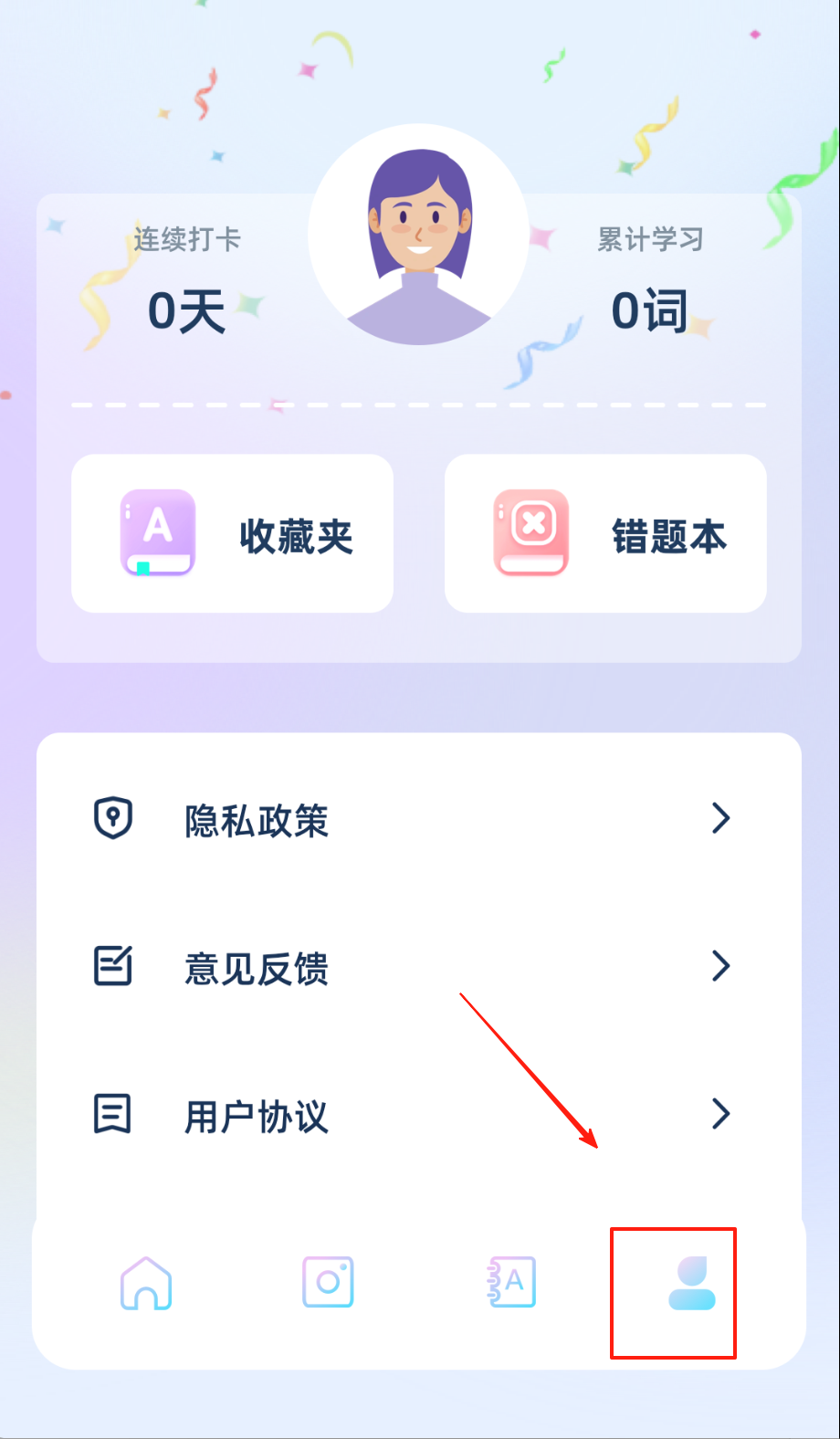Switch to the home tab
This screenshot has width=840, height=1439.
pos(146,1284)
